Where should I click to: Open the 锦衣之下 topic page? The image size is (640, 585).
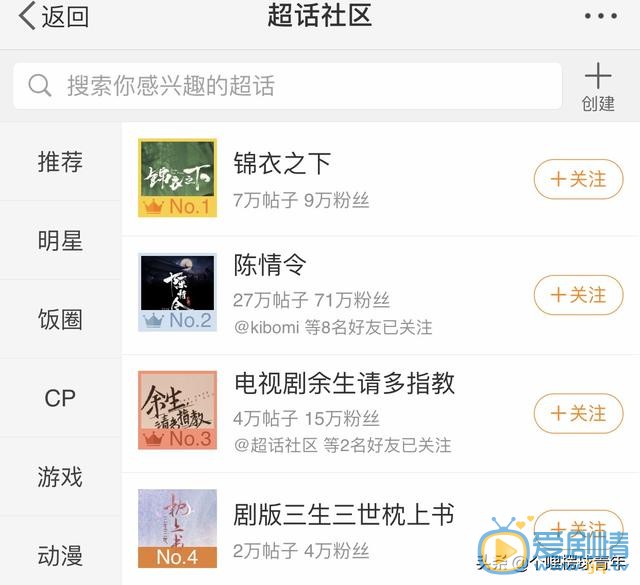tap(281, 164)
